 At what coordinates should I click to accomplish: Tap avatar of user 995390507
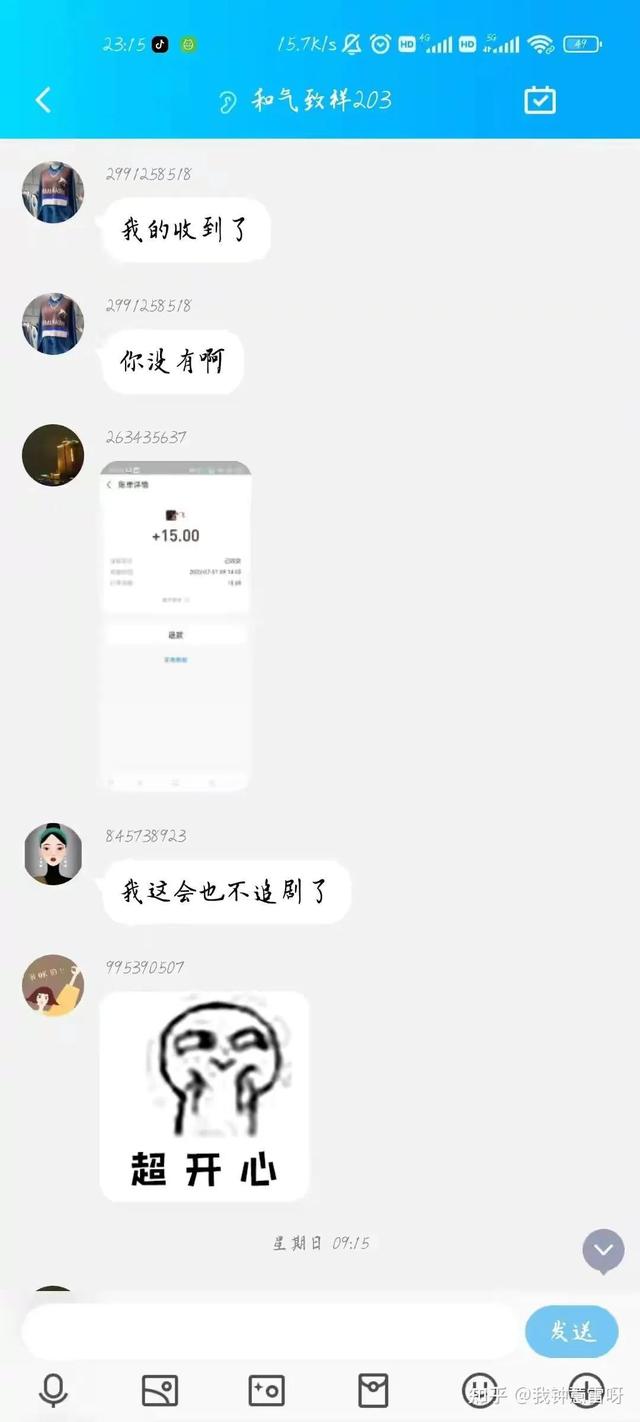tap(53, 985)
